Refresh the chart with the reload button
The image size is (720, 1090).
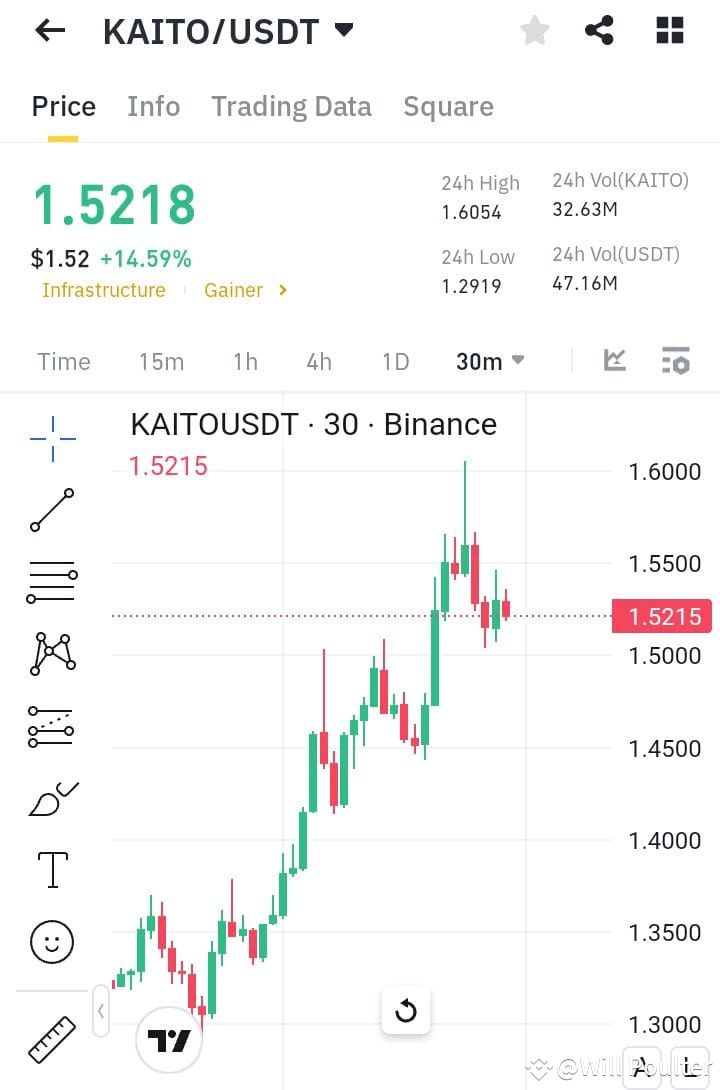pyautogui.click(x=406, y=1010)
